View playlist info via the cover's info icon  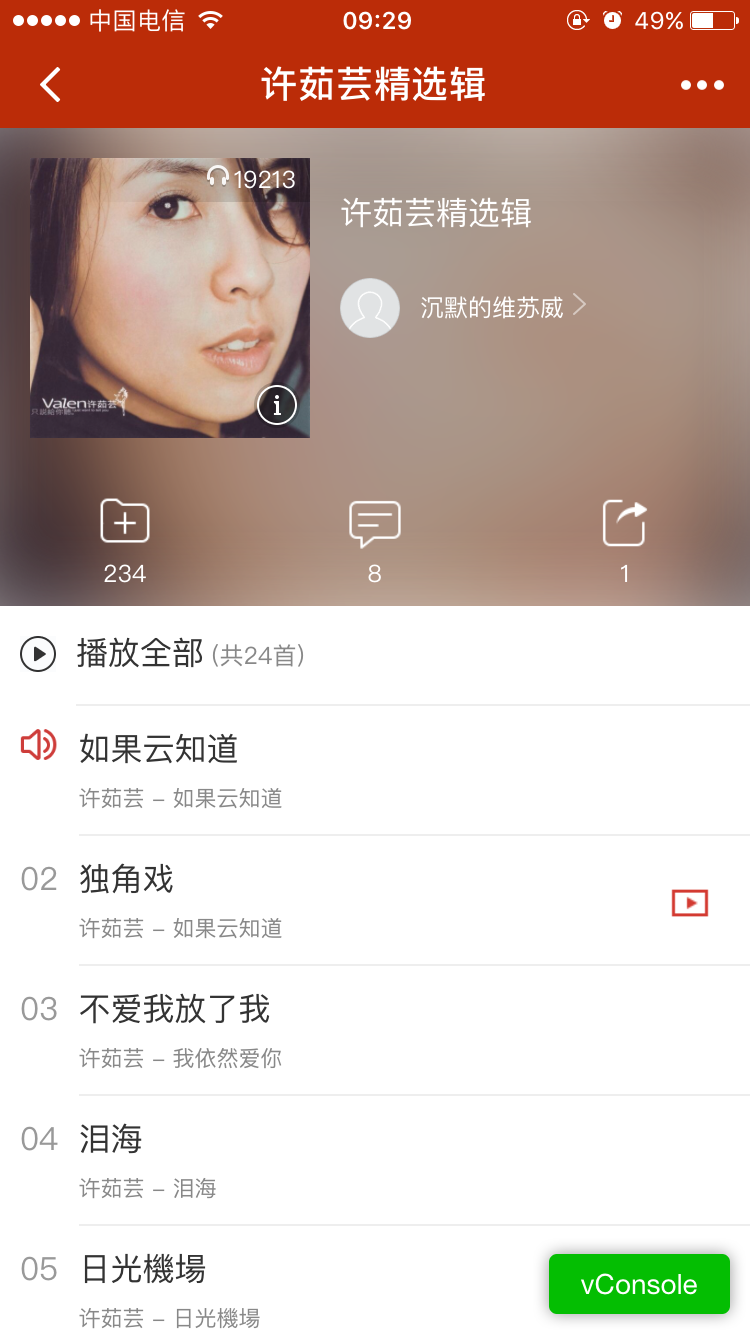coord(277,405)
